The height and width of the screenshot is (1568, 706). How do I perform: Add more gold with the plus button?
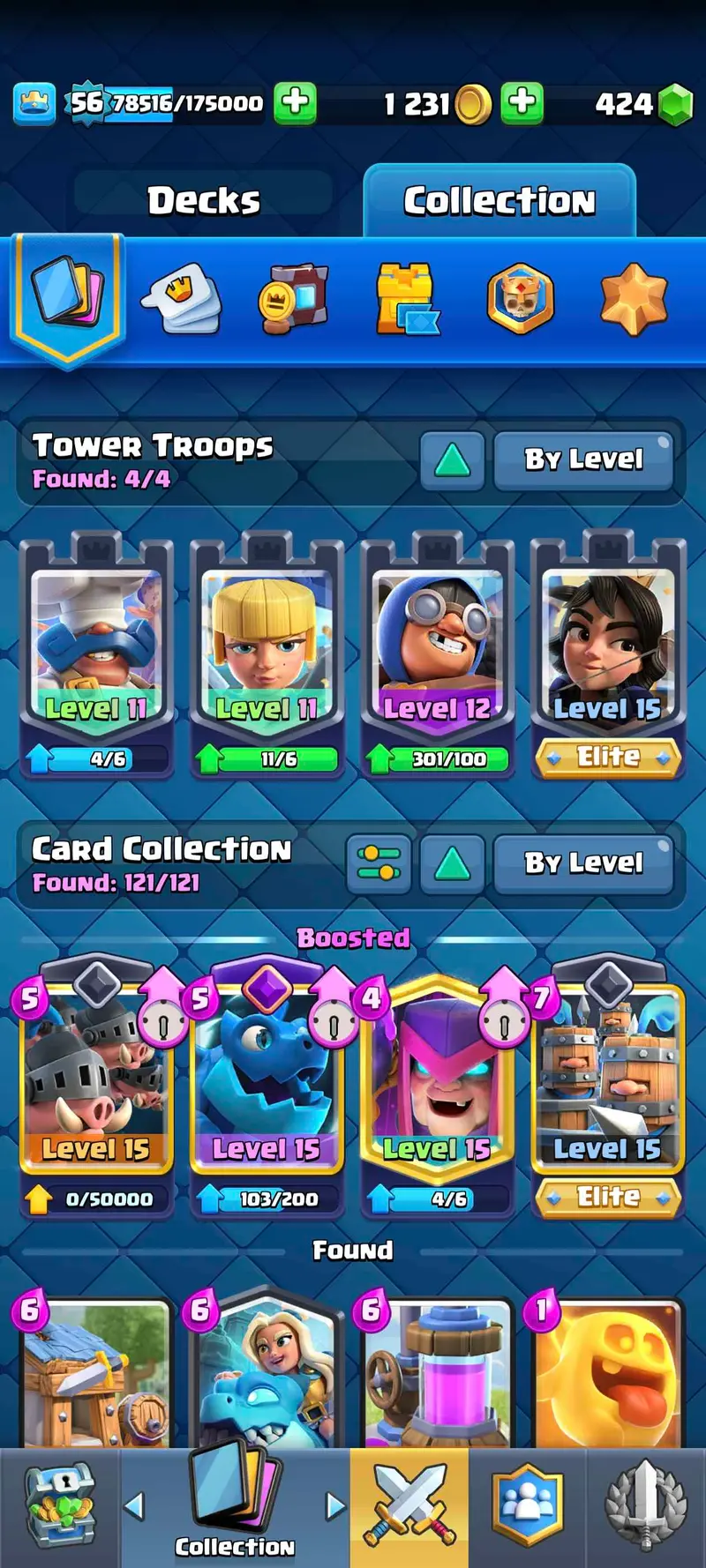(522, 102)
